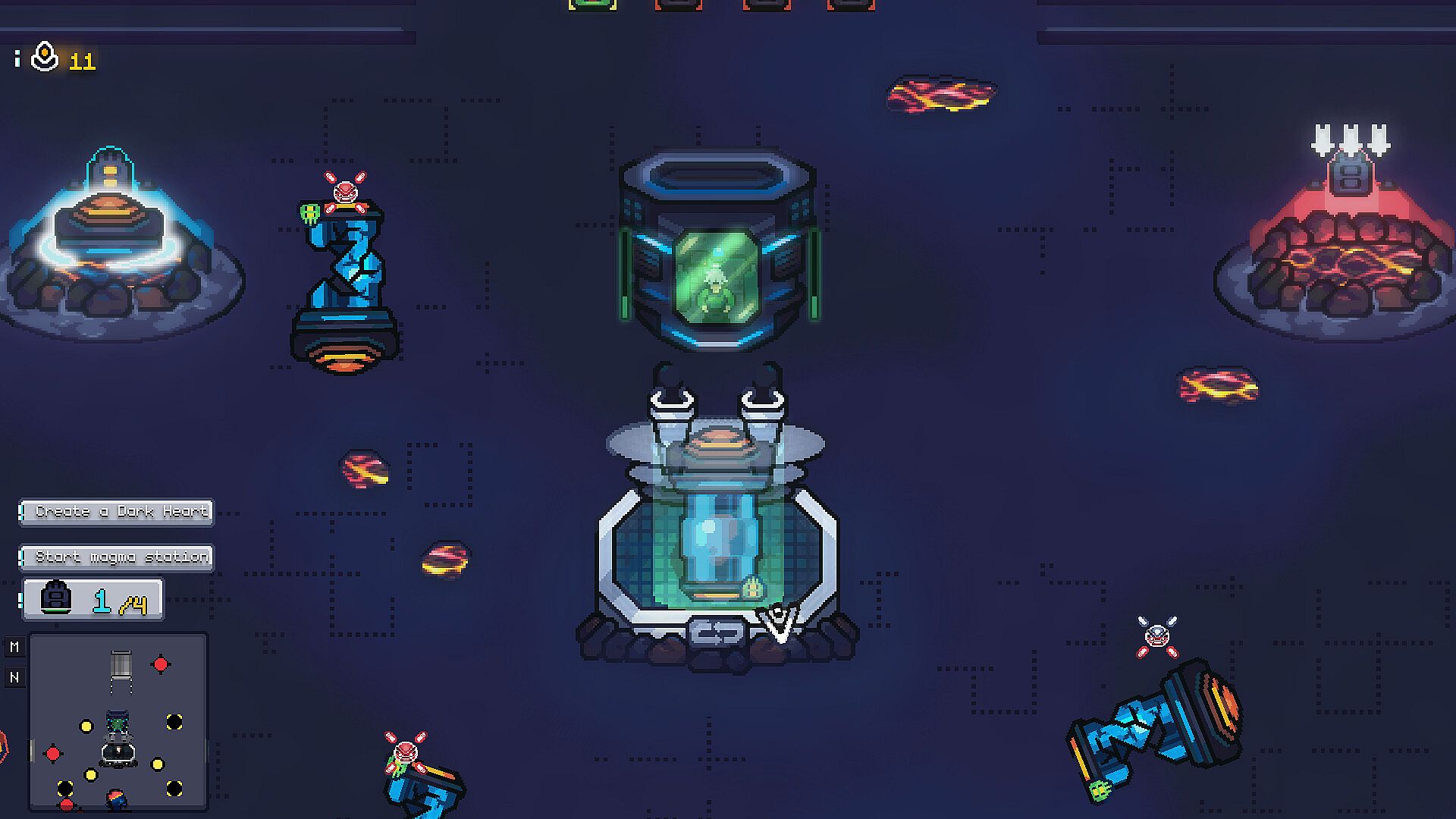Tap the N shortcut beside the minimap
This screenshot has width=1456, height=819.
pyautogui.click(x=14, y=677)
